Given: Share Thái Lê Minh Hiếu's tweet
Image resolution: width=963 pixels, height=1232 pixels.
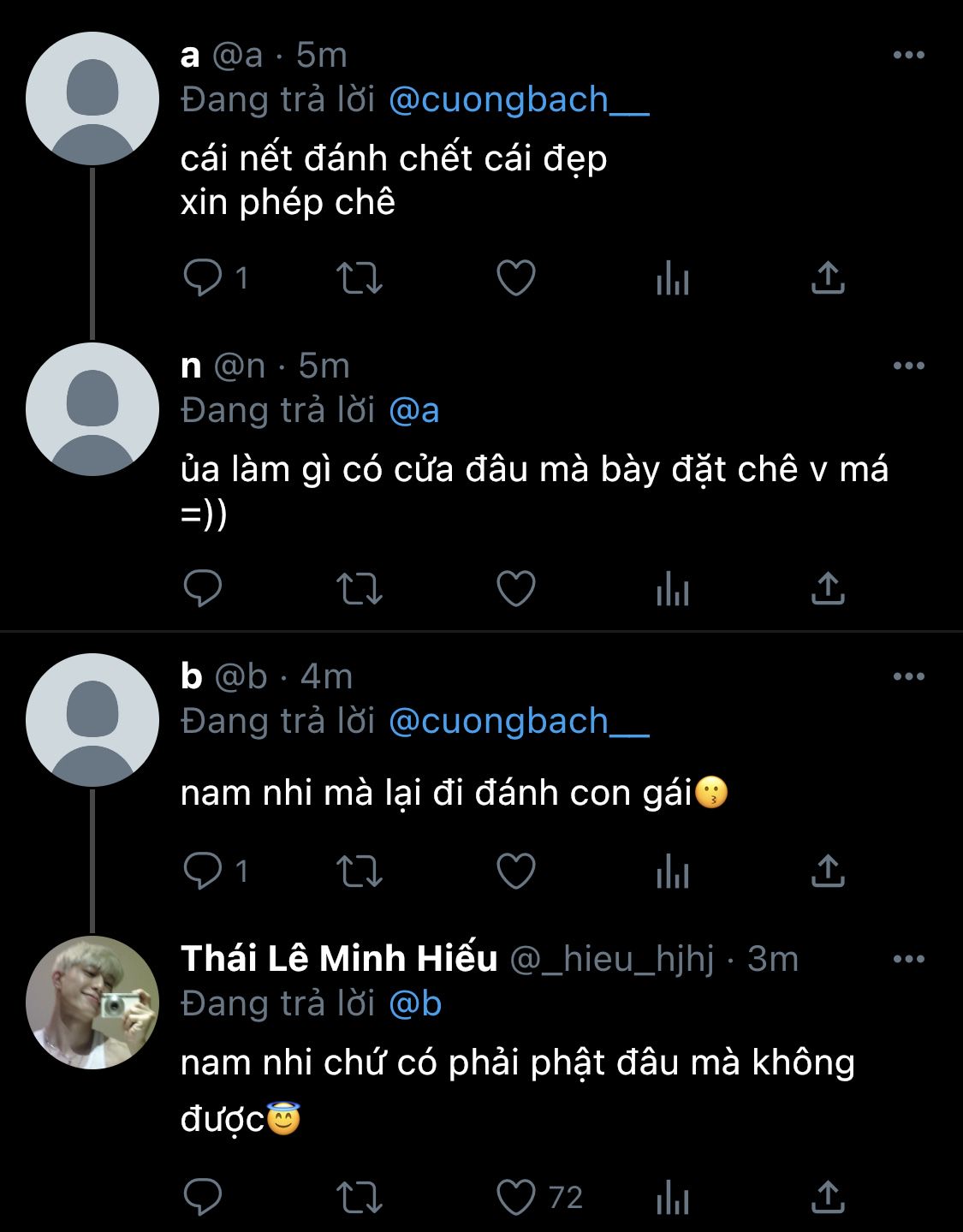Looking at the screenshot, I should [x=828, y=1197].
